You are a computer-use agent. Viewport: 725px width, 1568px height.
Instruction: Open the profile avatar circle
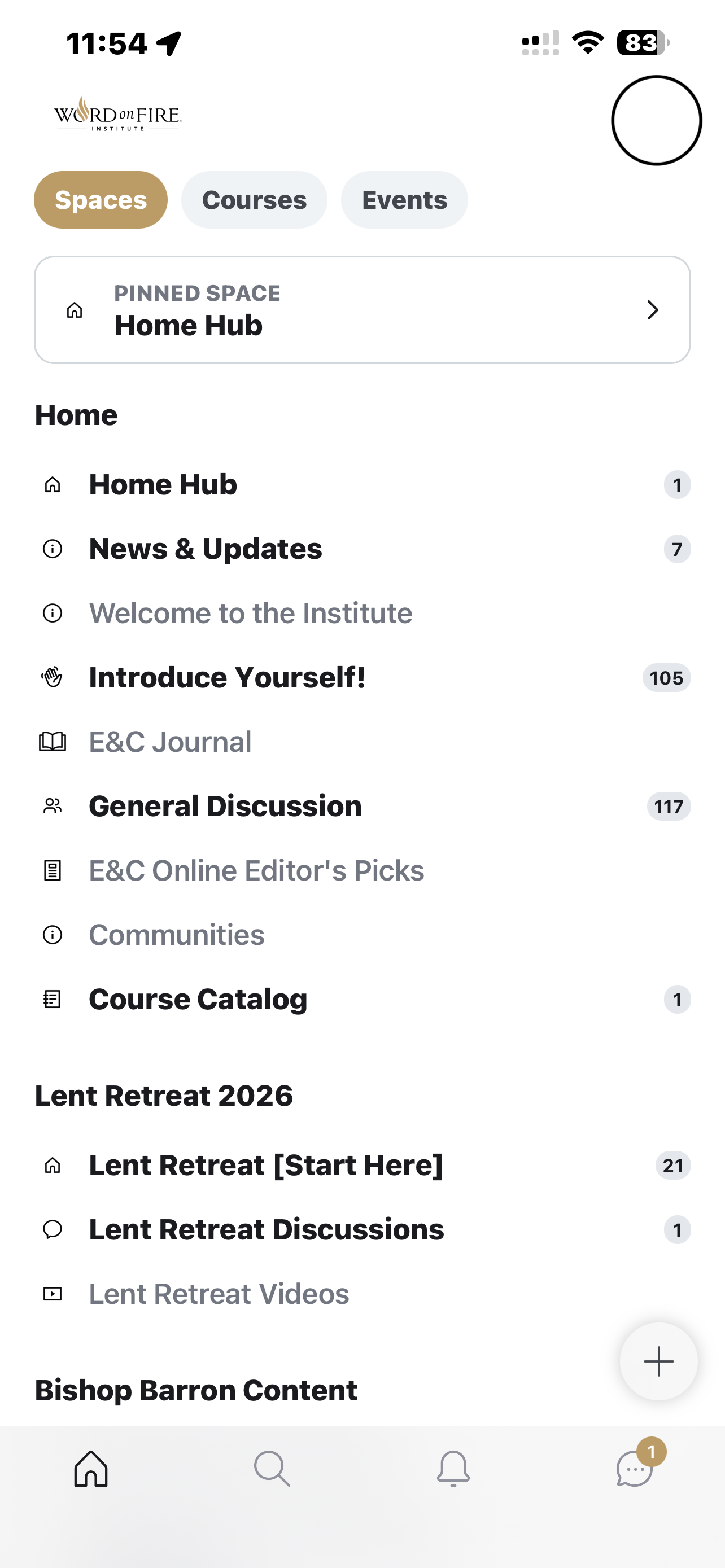[656, 121]
